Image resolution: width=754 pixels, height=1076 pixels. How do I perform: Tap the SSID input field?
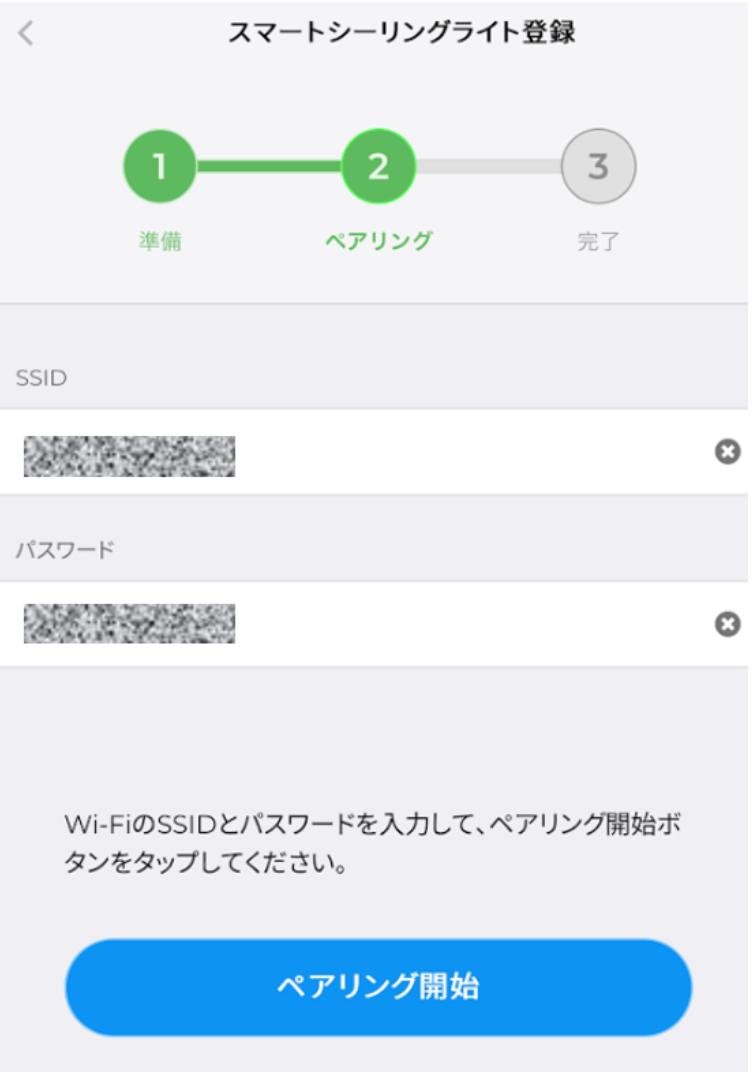(x=360, y=453)
